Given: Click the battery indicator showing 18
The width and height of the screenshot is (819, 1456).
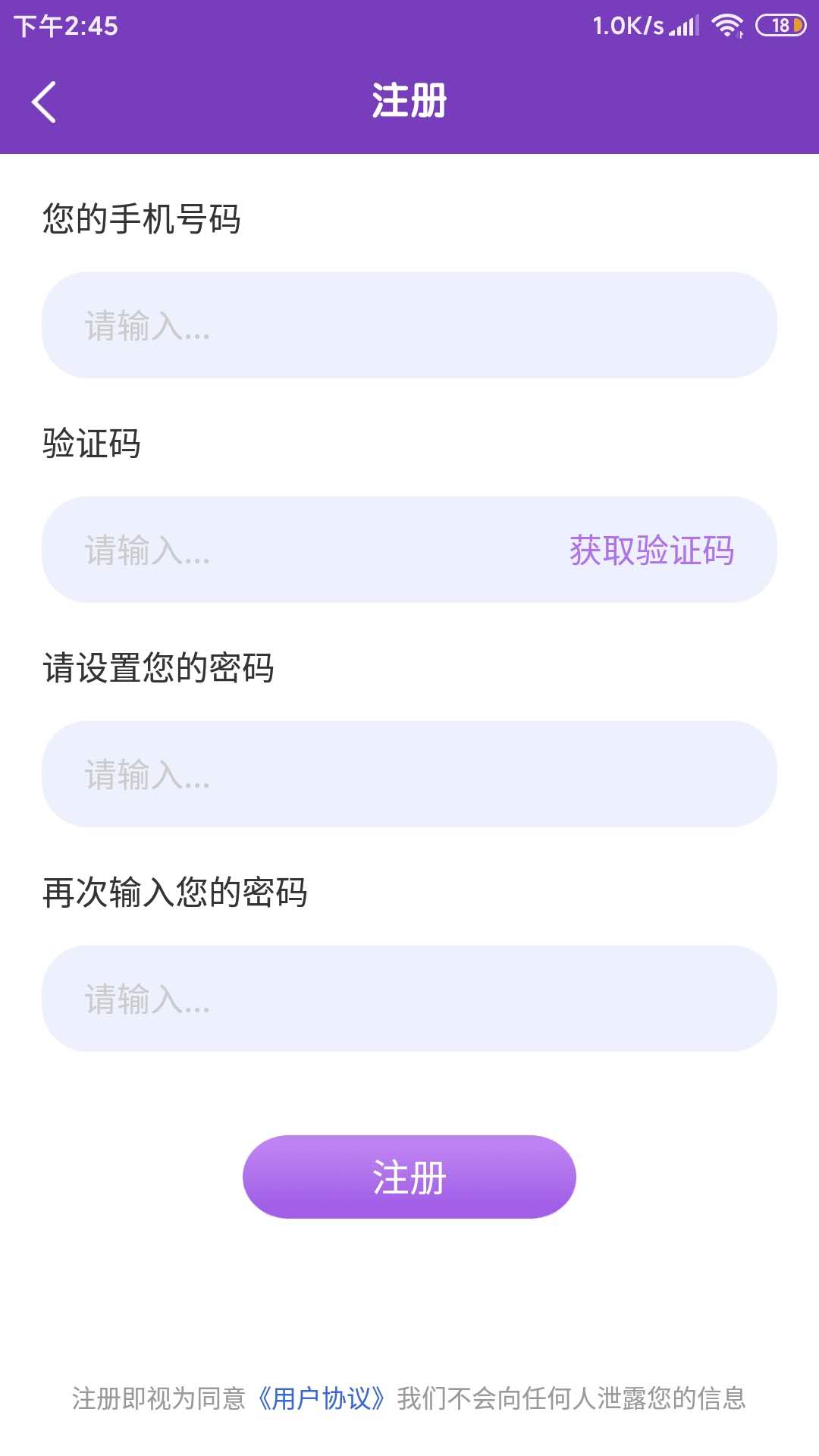Looking at the screenshot, I should click(x=781, y=24).
